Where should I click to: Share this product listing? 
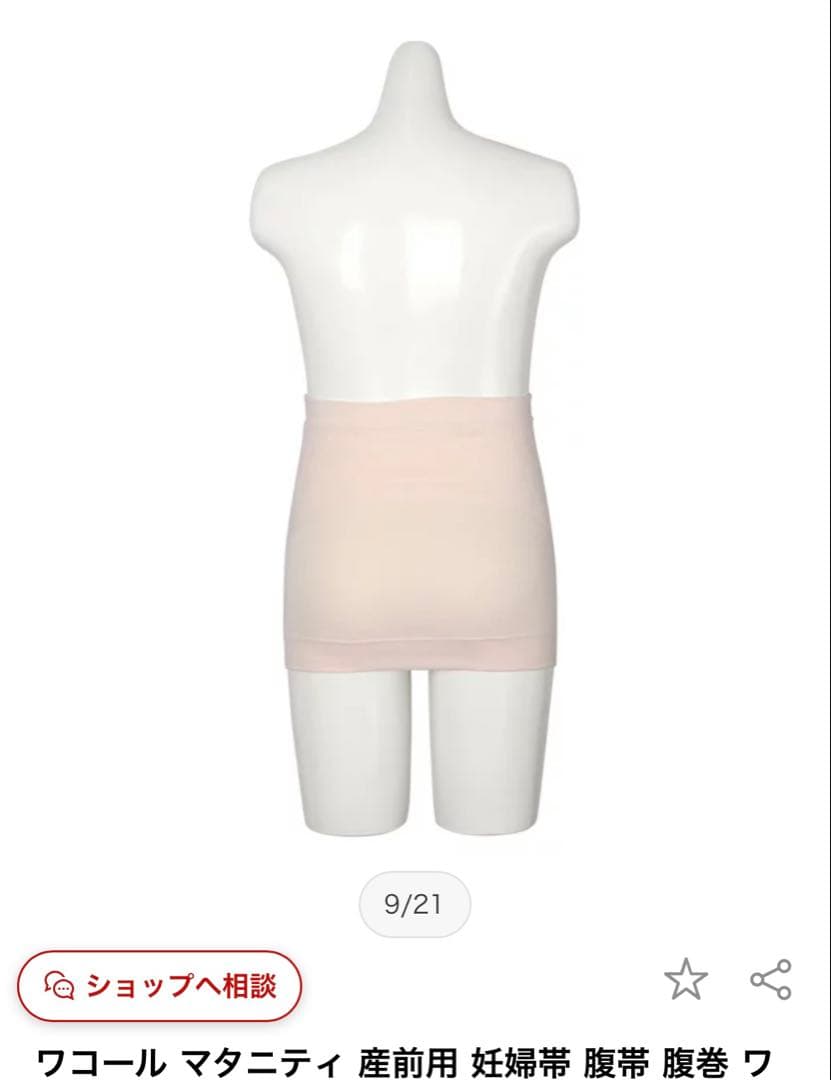771,979
